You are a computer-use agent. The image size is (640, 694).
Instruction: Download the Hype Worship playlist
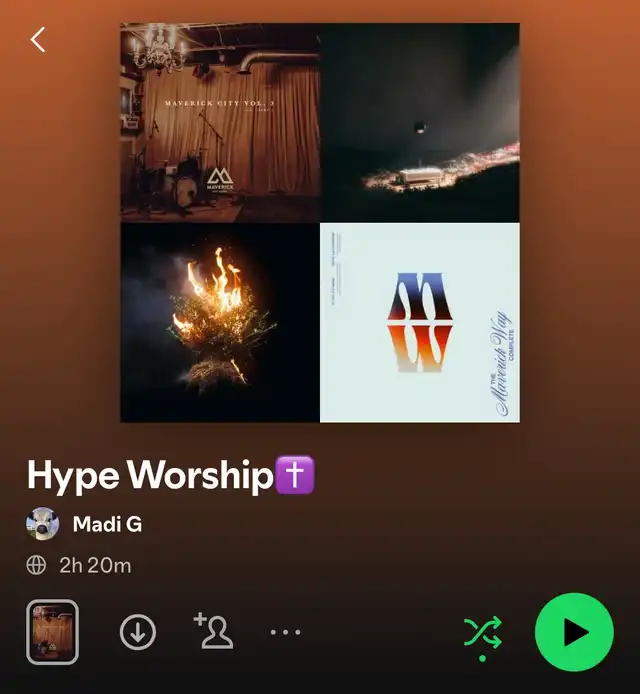[x=138, y=632]
